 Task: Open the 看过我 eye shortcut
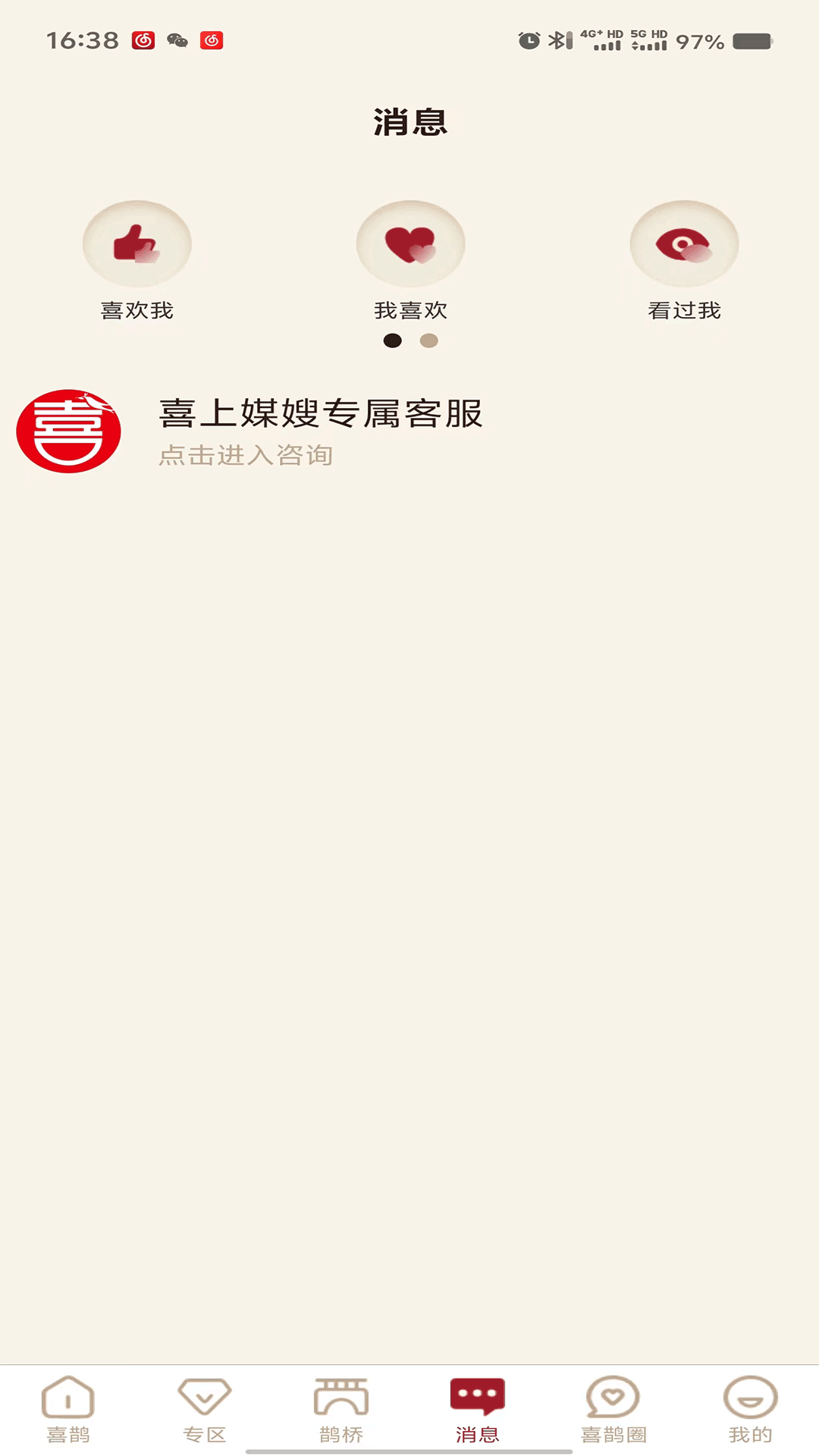684,261
